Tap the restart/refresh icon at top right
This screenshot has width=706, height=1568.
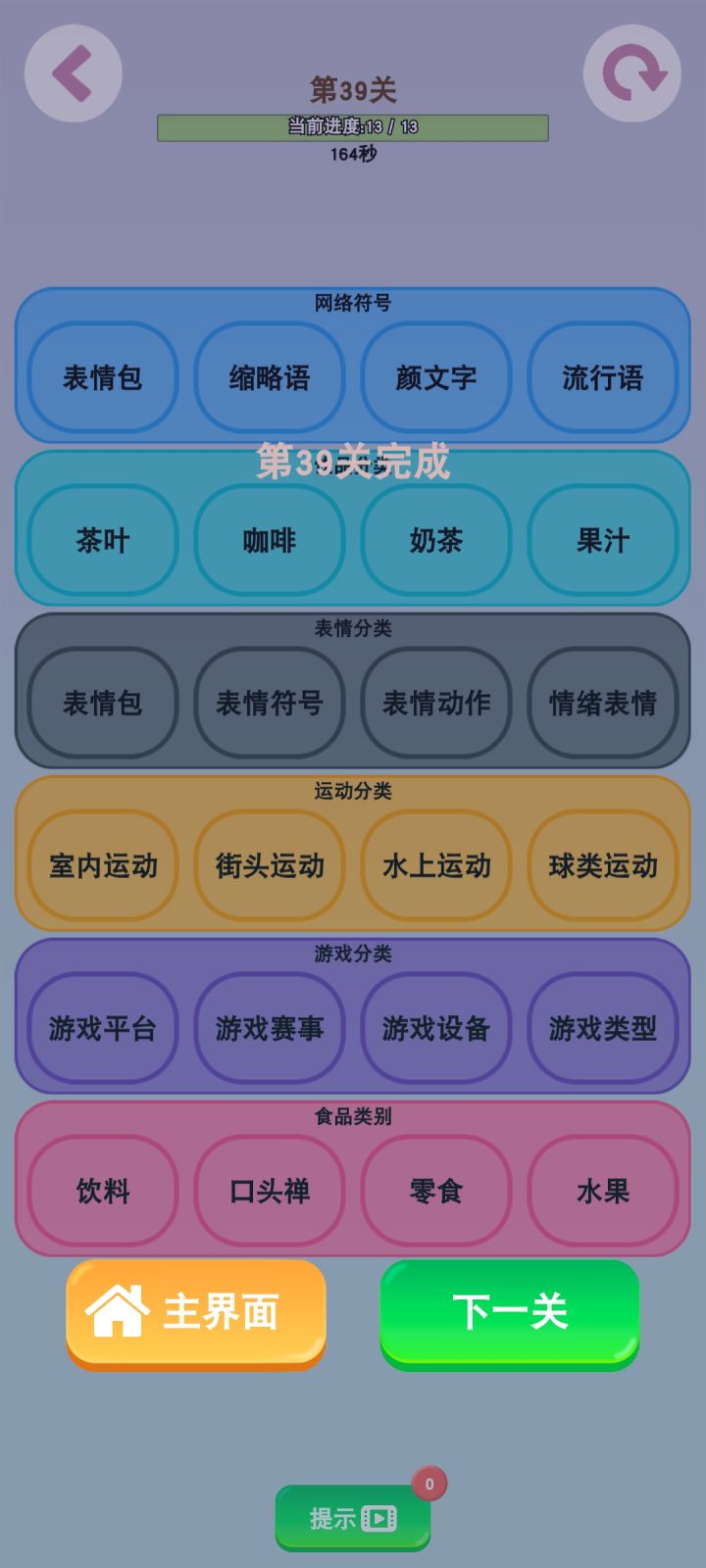tap(632, 73)
